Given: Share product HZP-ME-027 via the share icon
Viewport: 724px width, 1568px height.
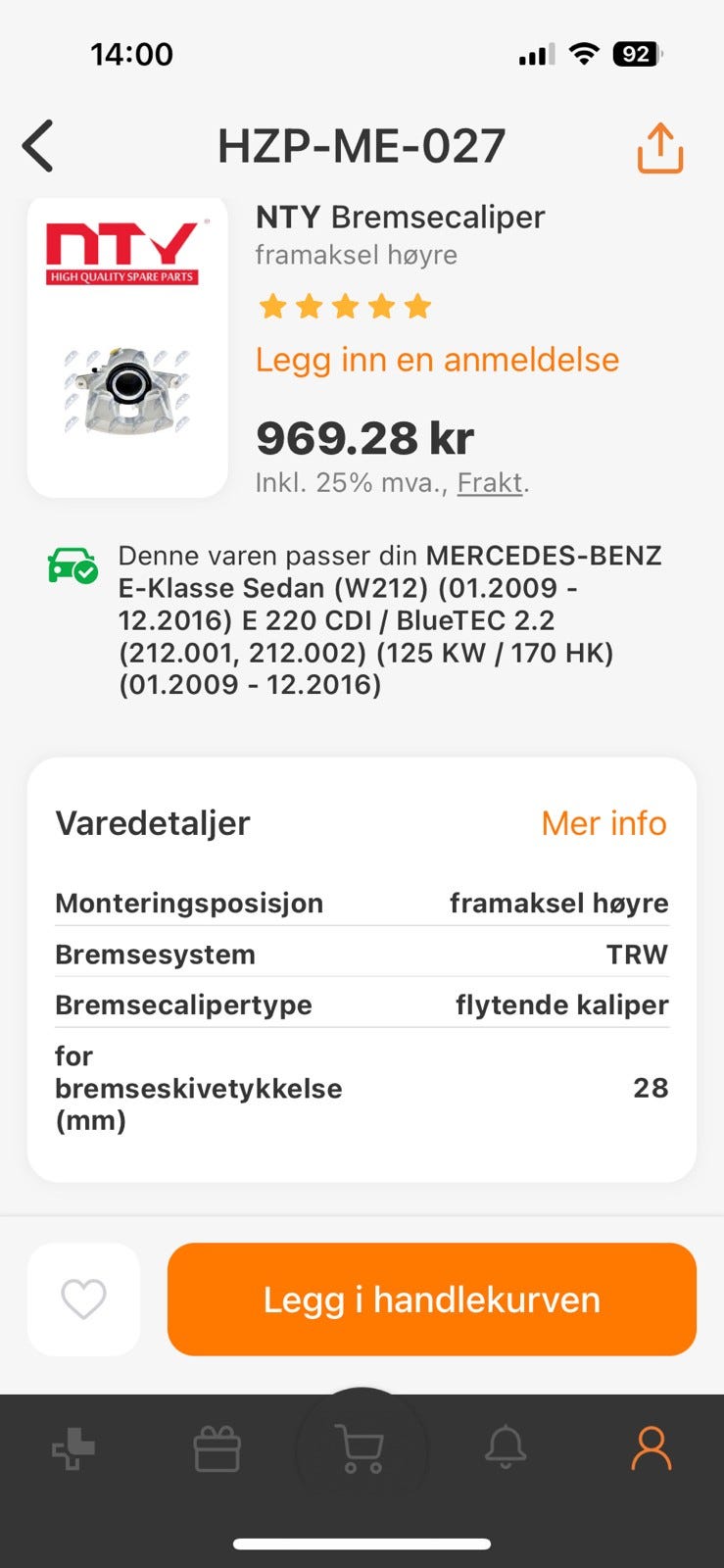Looking at the screenshot, I should point(660,147).
